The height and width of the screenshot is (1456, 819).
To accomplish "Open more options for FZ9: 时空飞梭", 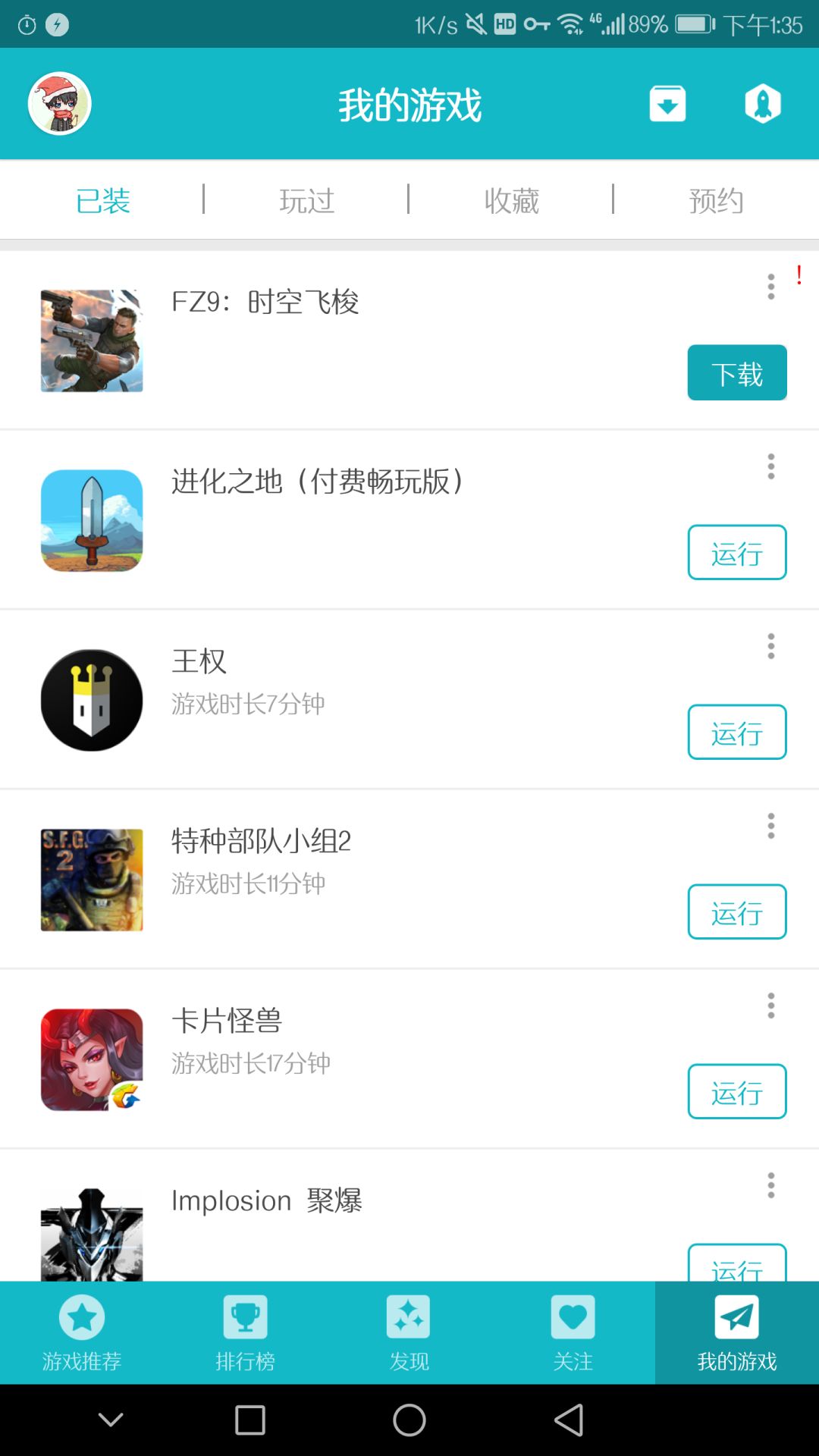I will pos(771,287).
